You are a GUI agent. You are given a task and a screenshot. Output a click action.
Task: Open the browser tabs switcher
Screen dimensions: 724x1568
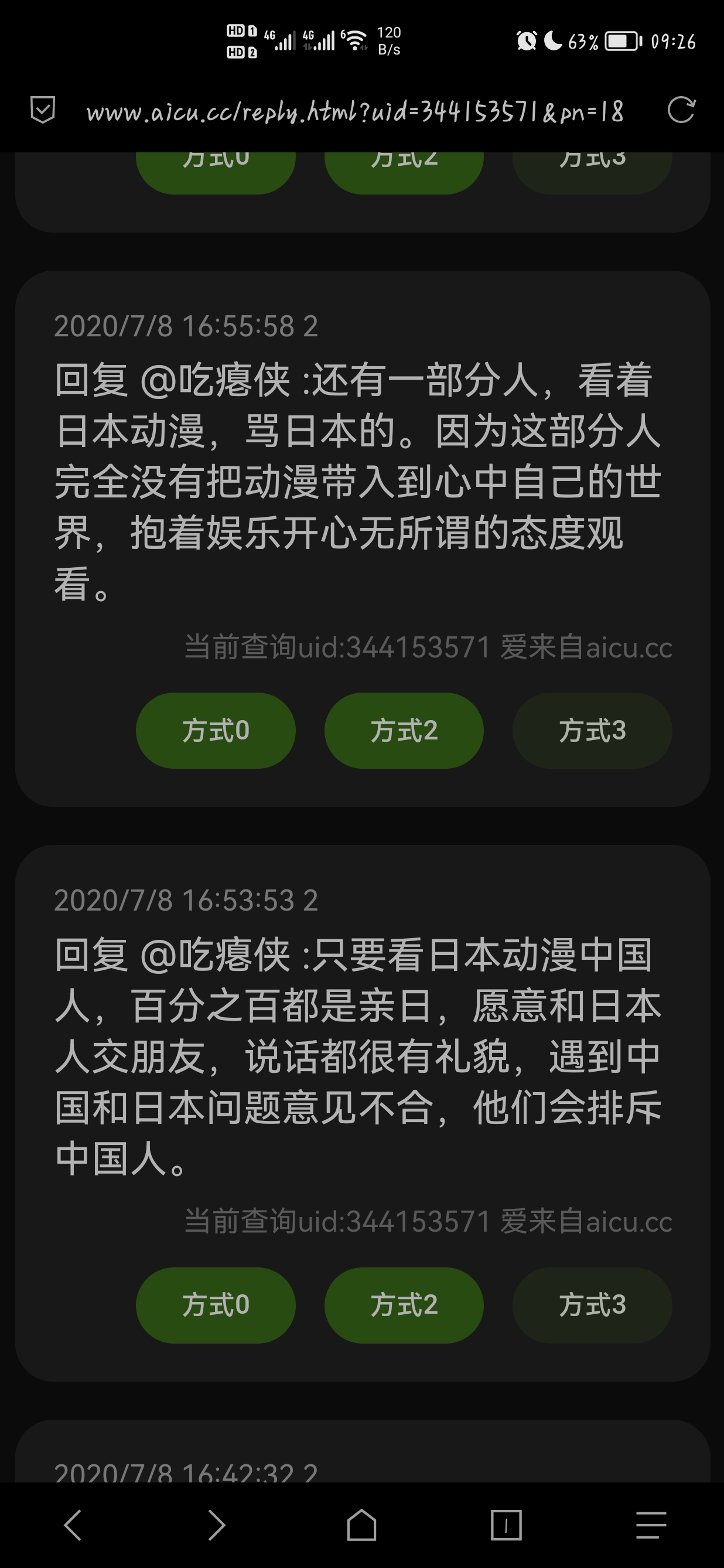[x=506, y=1525]
